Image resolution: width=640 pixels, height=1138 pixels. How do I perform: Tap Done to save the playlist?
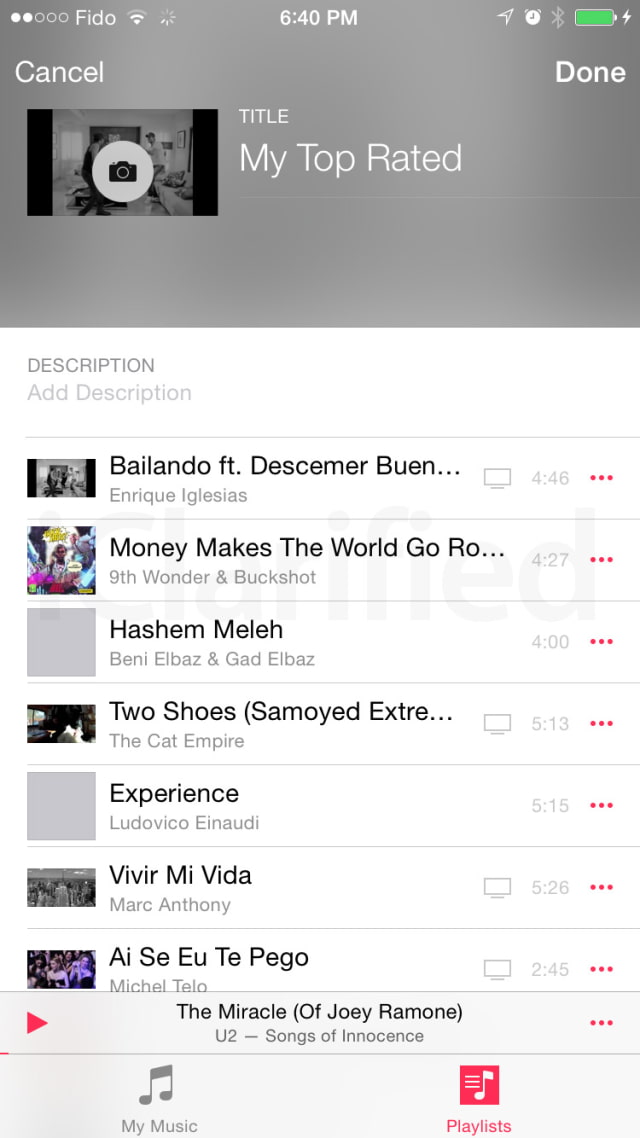tap(590, 72)
